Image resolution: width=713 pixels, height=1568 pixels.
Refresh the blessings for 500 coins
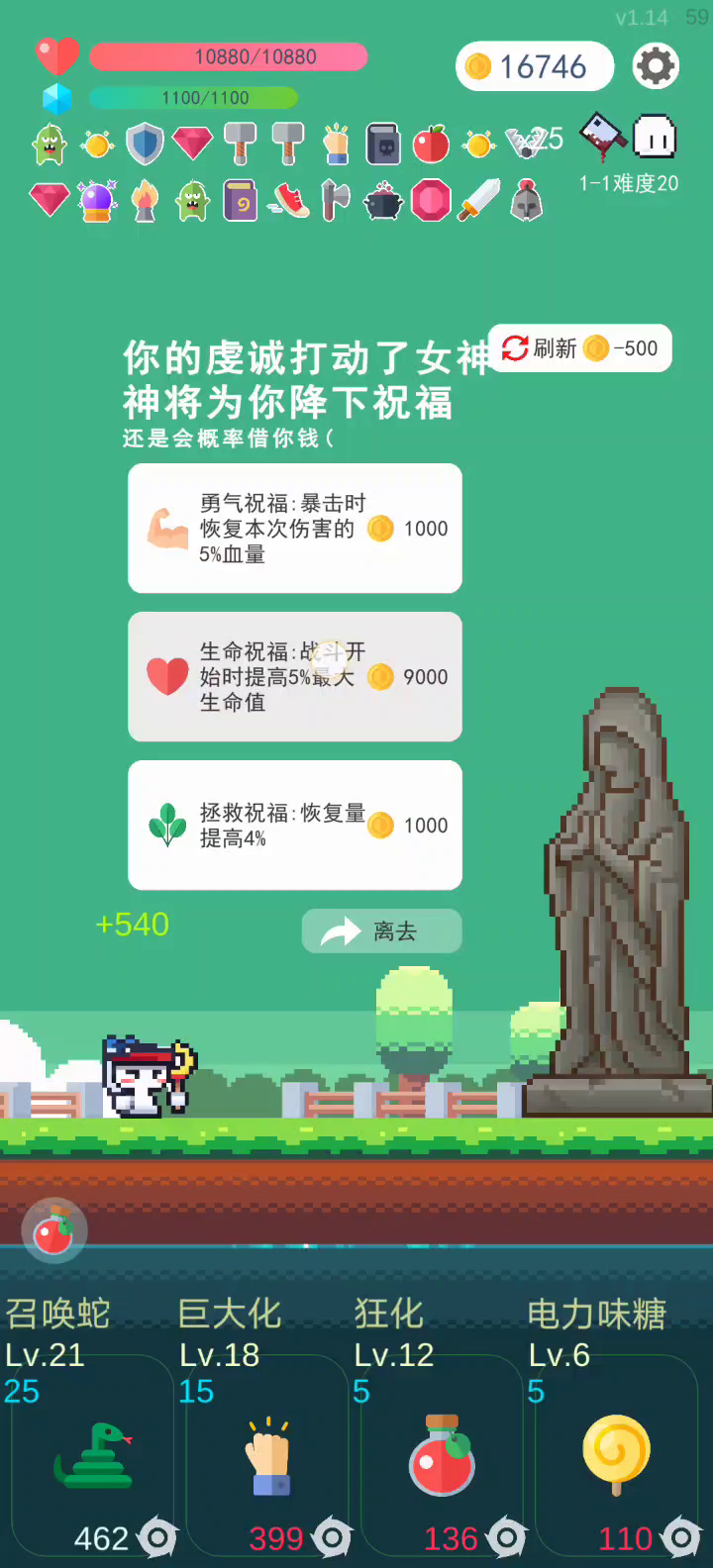tap(580, 348)
